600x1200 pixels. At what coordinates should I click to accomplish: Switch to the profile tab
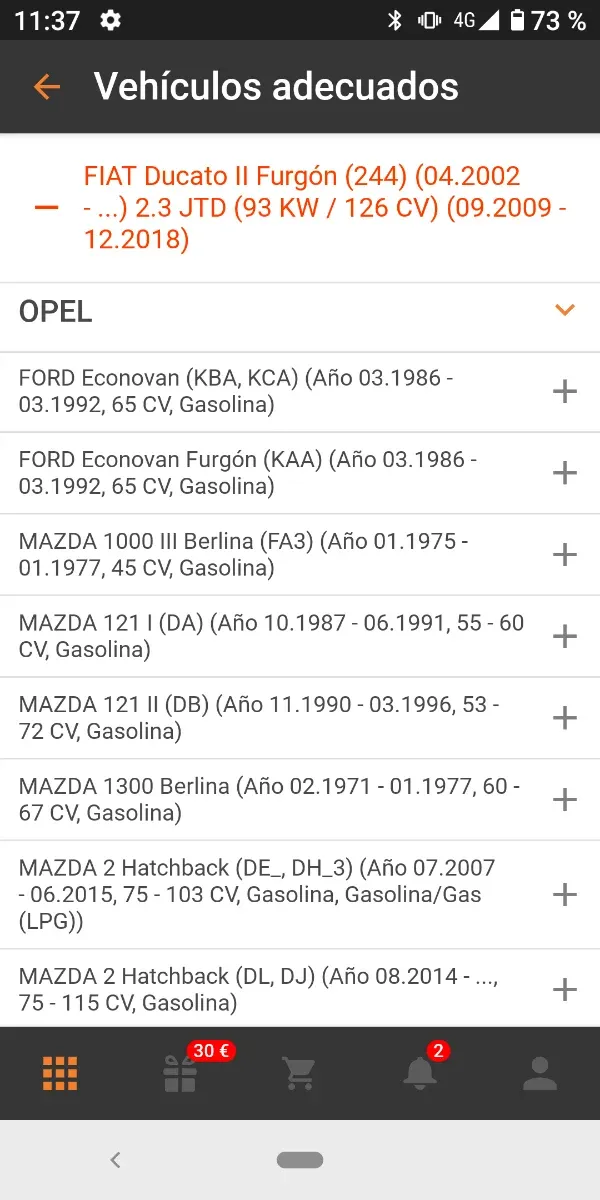click(x=540, y=1073)
